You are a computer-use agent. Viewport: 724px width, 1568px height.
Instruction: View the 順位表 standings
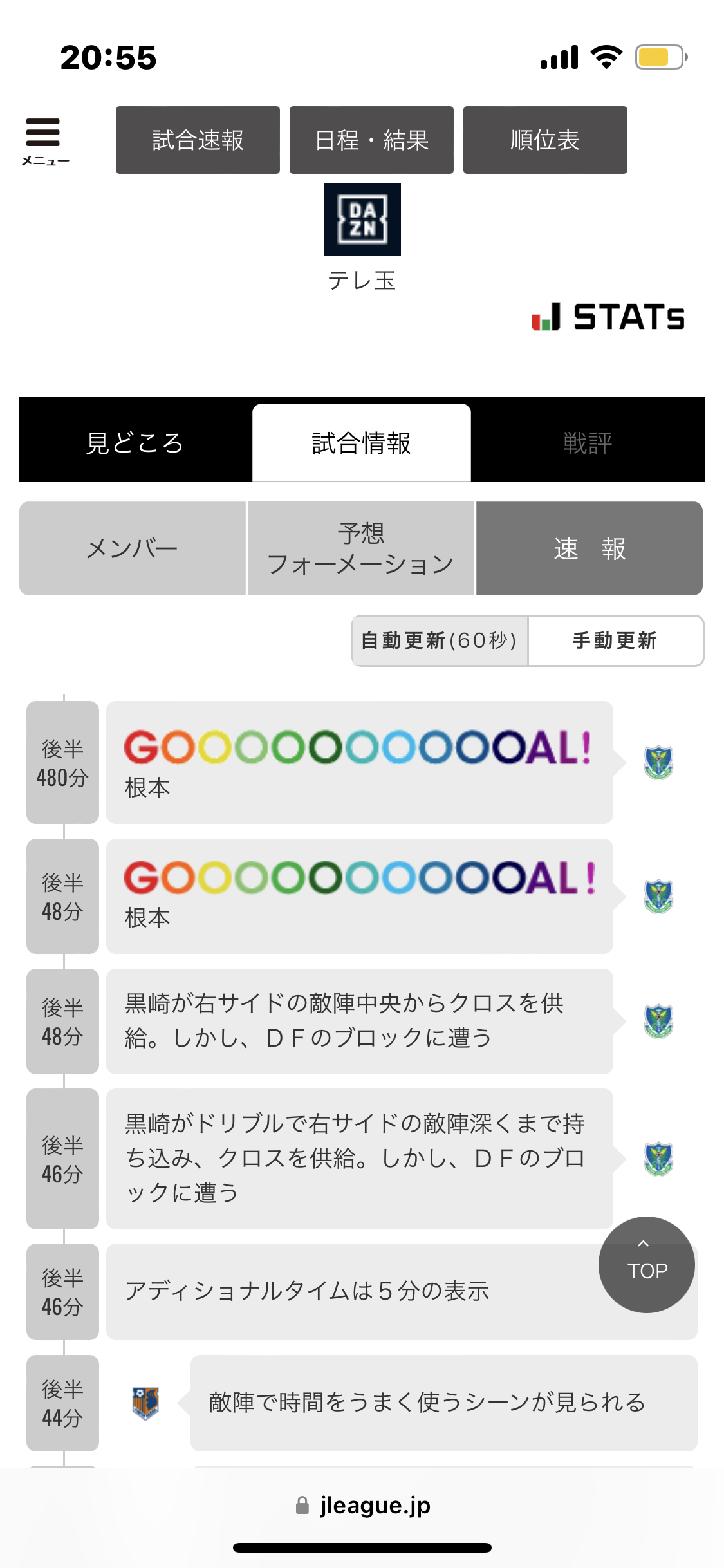pyautogui.click(x=545, y=140)
